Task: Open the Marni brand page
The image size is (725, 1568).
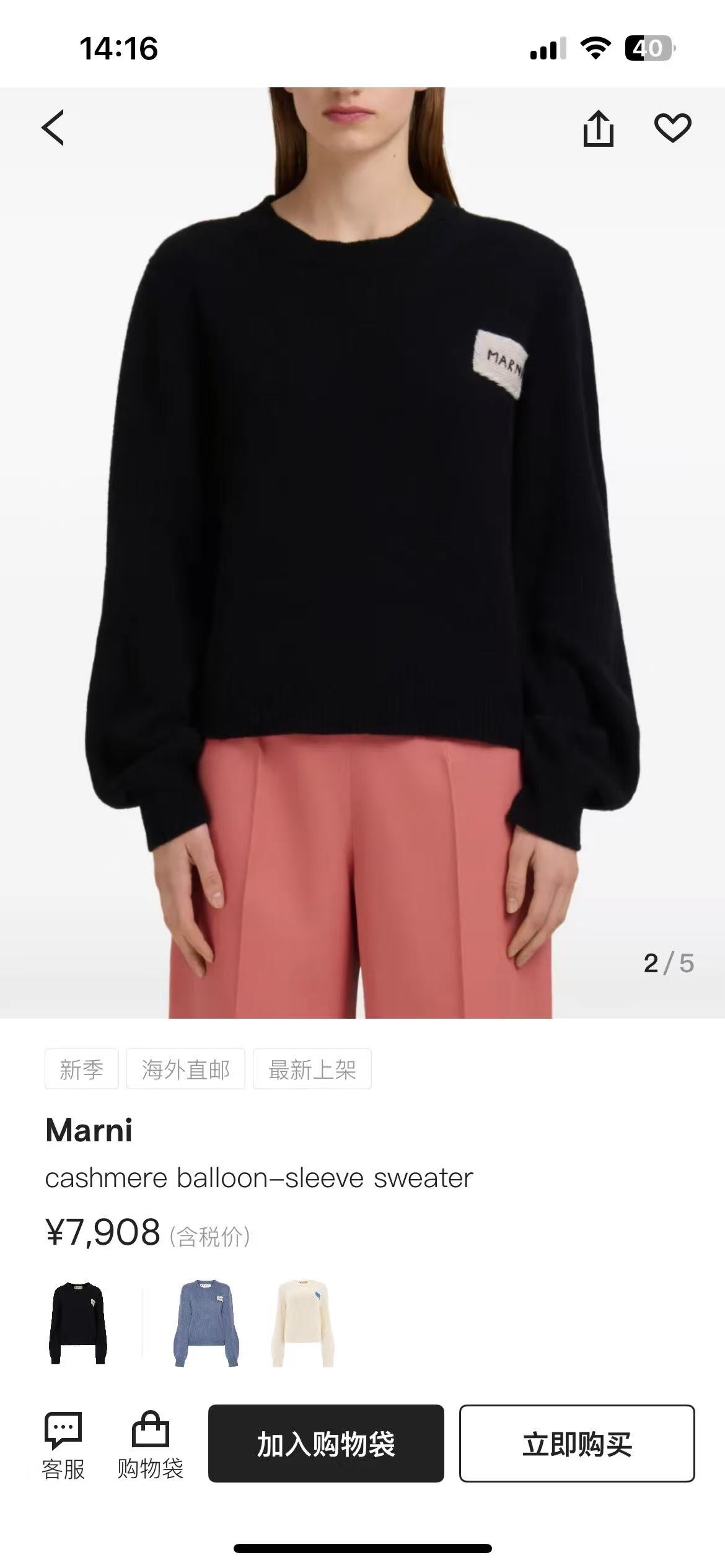Action: (89, 1130)
